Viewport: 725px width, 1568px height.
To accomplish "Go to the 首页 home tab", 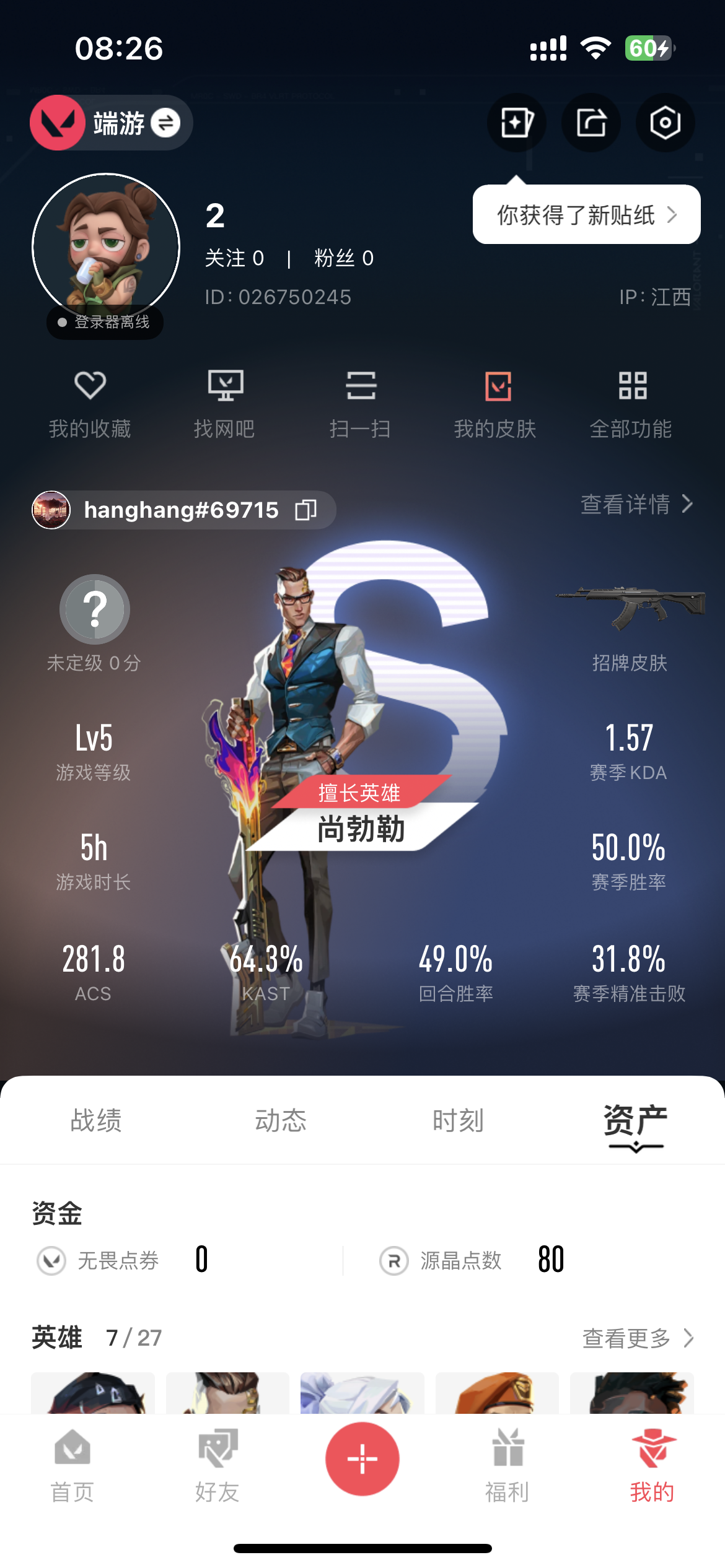I will pyautogui.click(x=72, y=1465).
